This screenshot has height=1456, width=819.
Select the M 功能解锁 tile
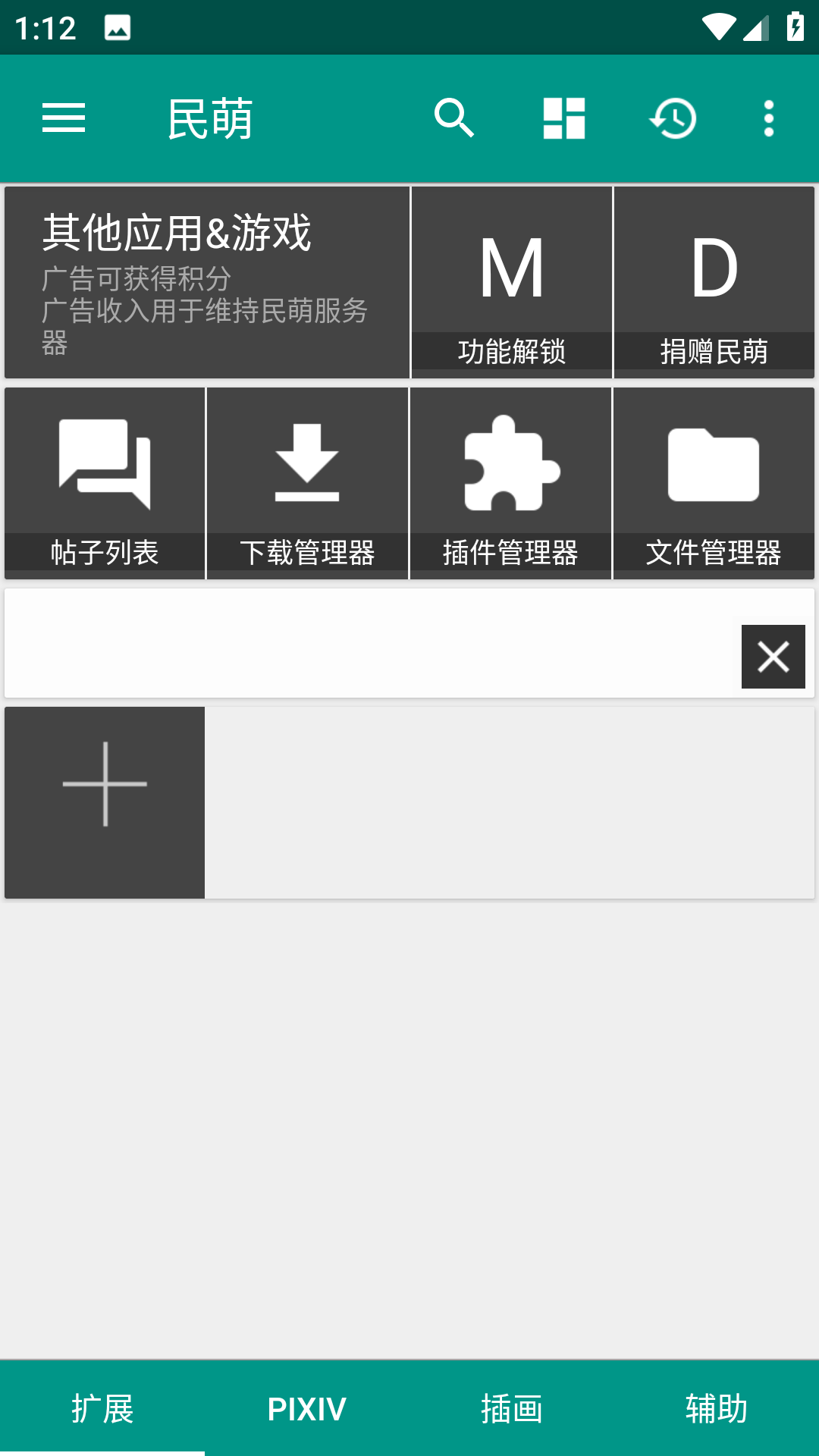tap(510, 281)
